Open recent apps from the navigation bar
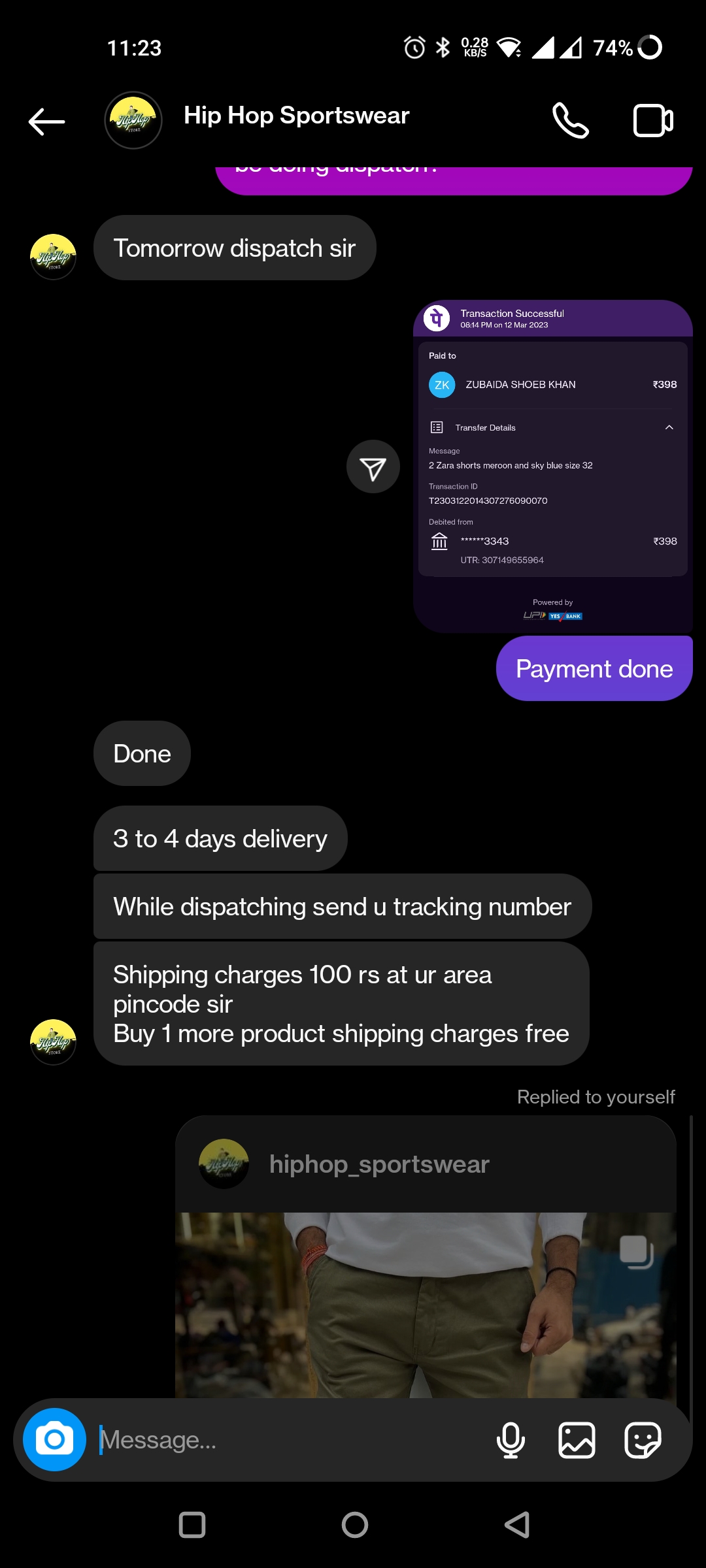This screenshot has width=706, height=1568. [192, 1525]
